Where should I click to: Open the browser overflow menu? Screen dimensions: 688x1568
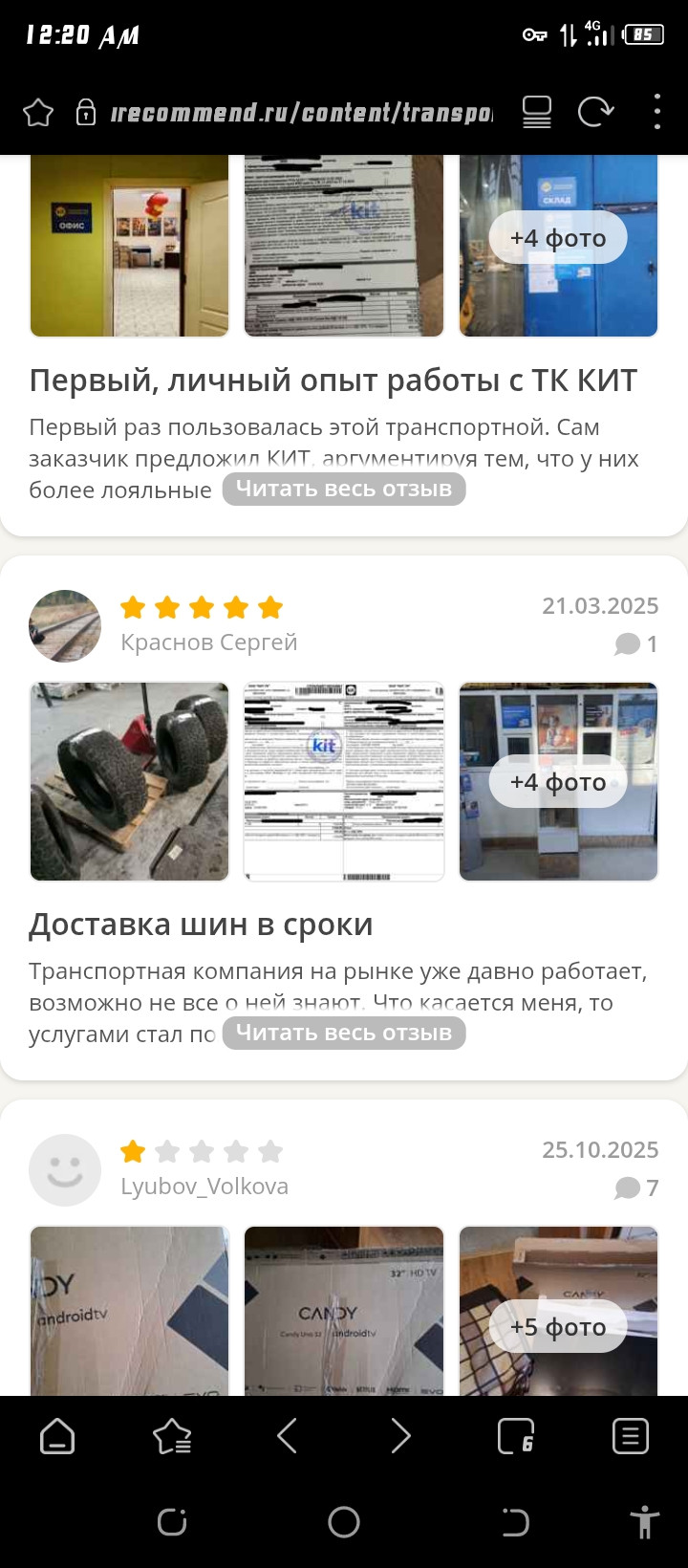656,113
